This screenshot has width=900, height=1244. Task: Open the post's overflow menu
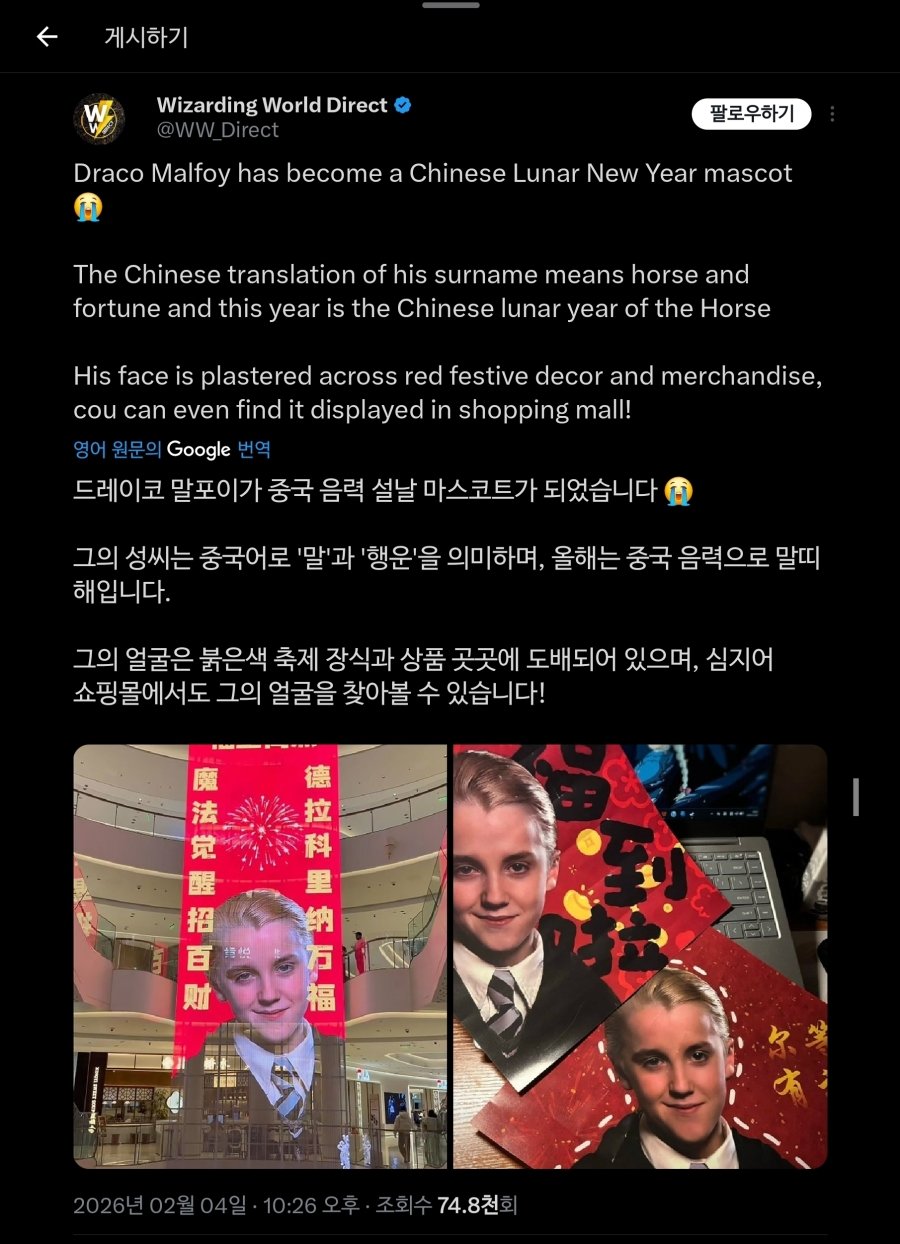tap(832, 114)
